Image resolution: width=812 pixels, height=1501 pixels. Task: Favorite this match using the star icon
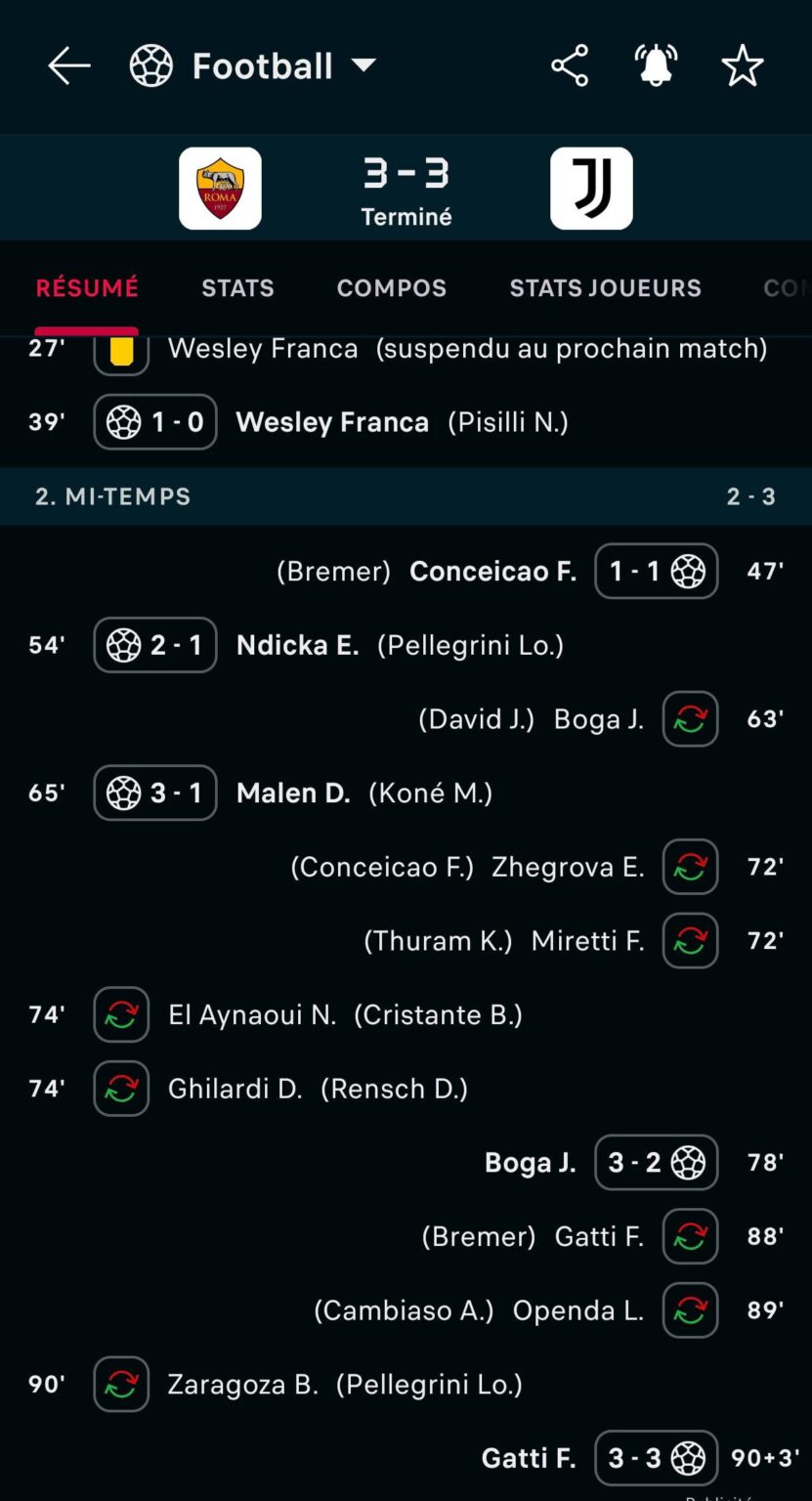743,65
